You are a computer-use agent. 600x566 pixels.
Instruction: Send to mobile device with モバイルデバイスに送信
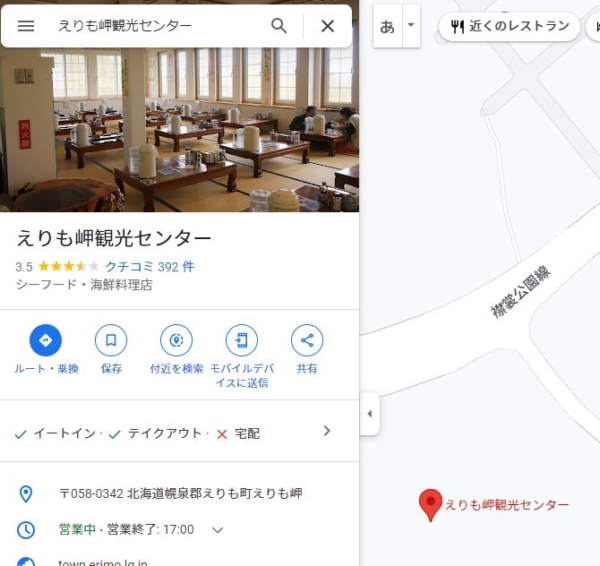pyautogui.click(x=242, y=341)
